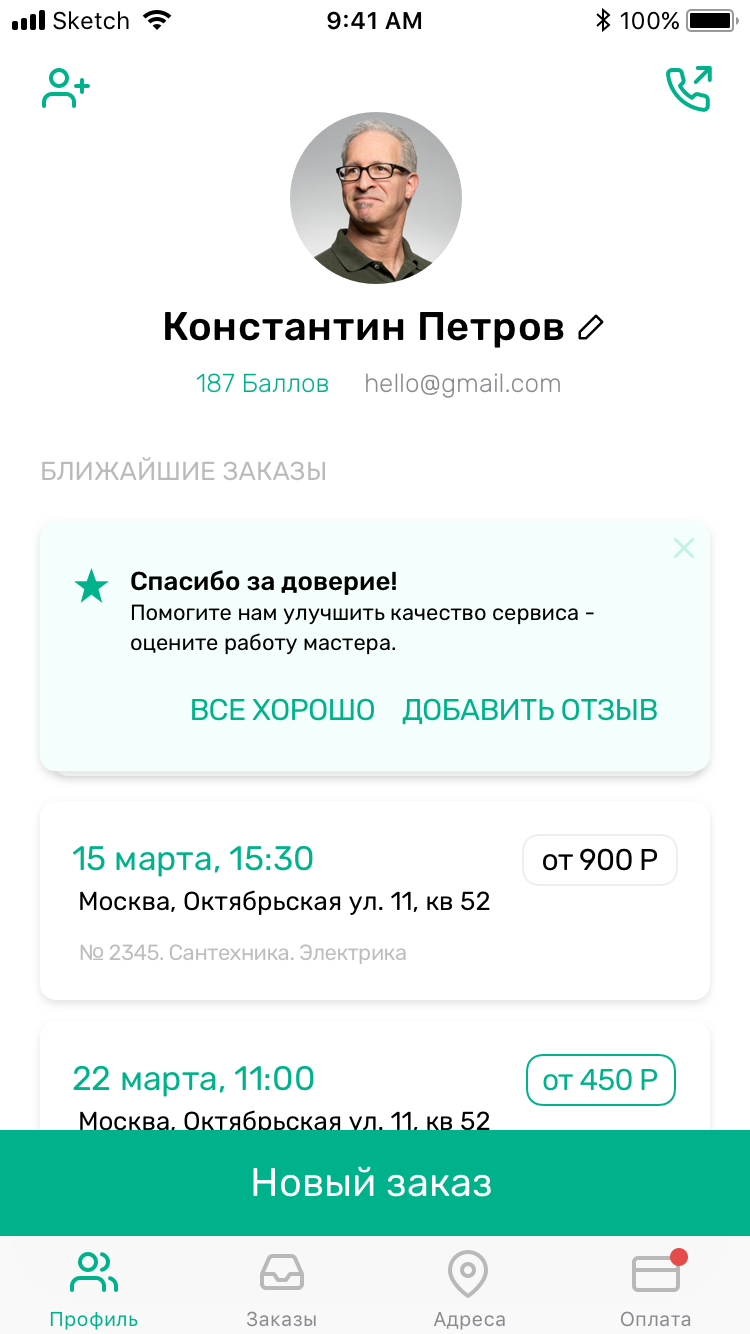Screen dimensions: 750x1334
Task: Open the outgoing call icon
Action: point(688,89)
